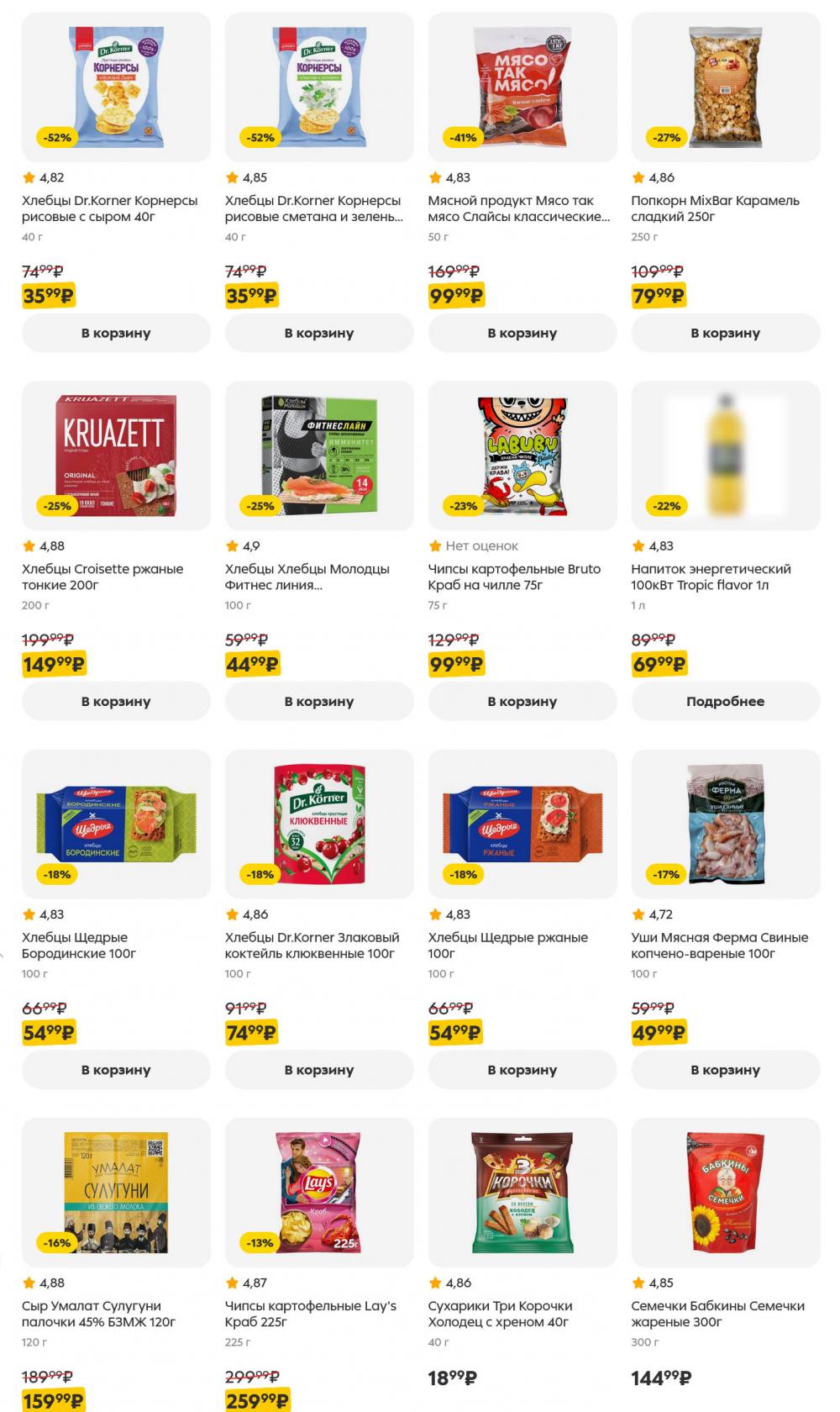Open Чипсы Lay's Краб 225г product card

click(x=310, y=1314)
